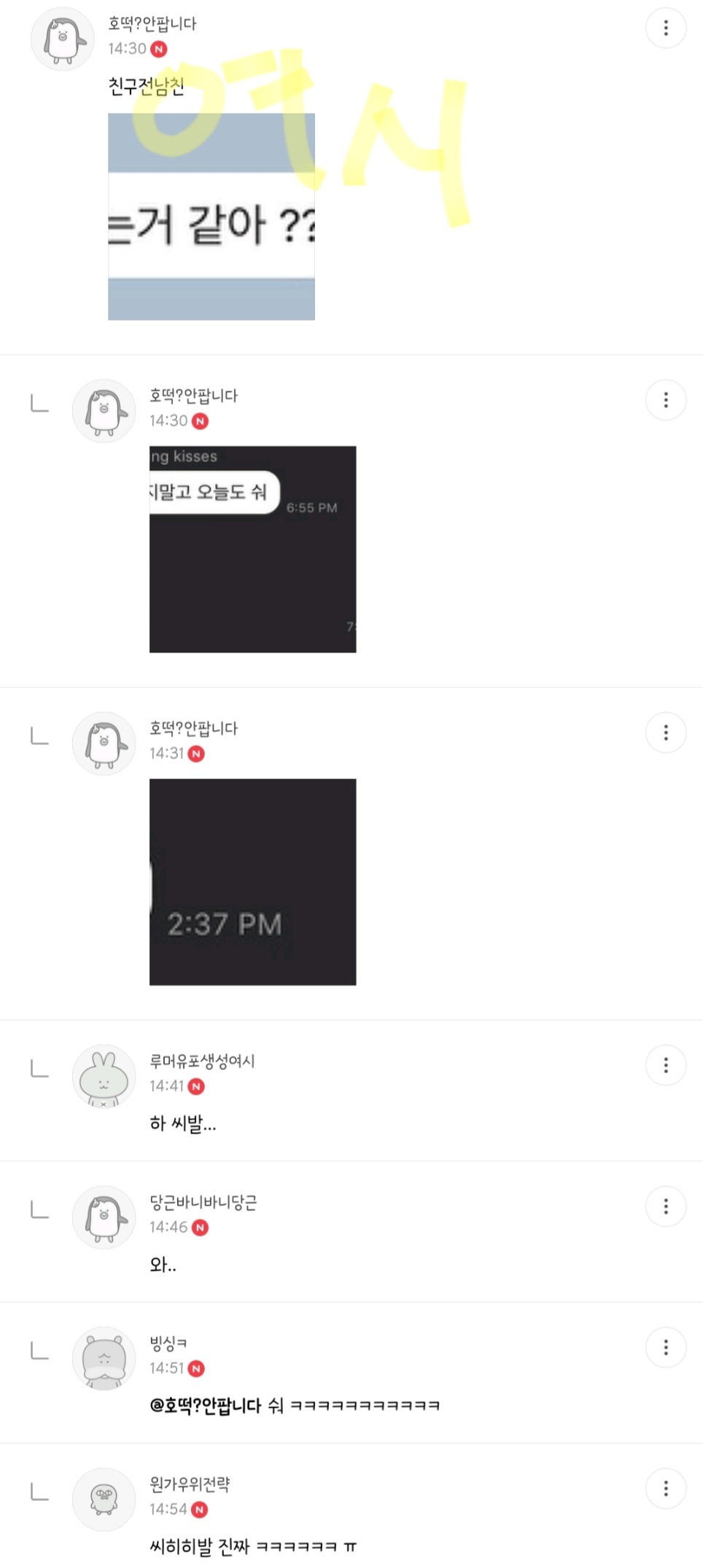The image size is (703, 1568).
Task: Open 빙싱ㅋ's profile avatar
Action: (104, 1358)
